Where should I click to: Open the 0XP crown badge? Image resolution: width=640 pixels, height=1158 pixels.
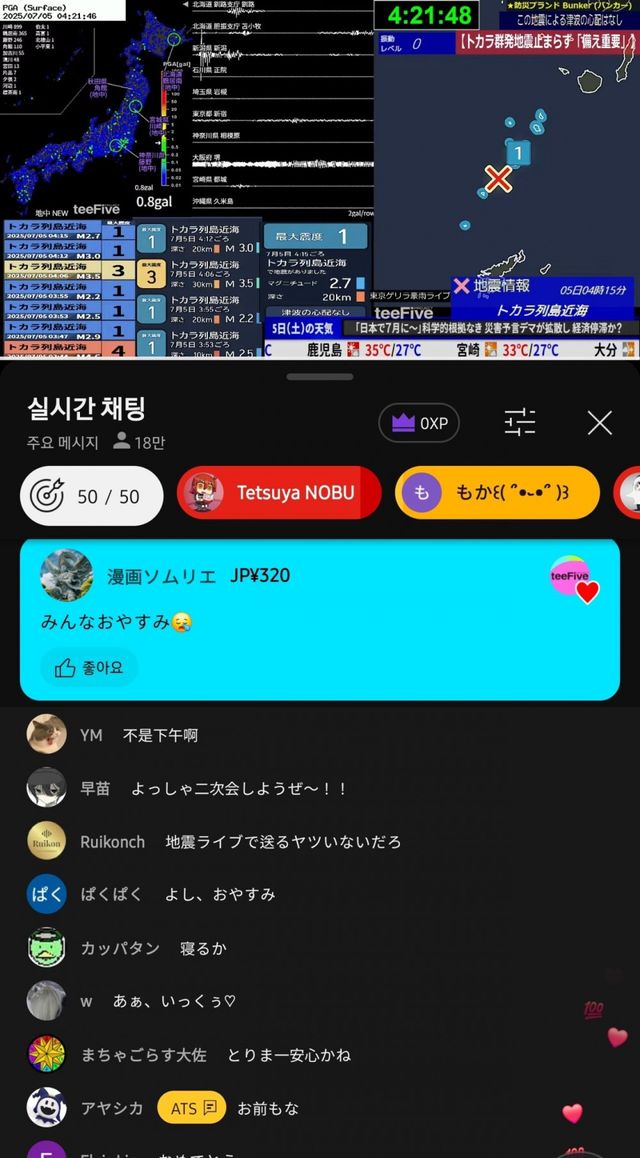pyautogui.click(x=419, y=423)
